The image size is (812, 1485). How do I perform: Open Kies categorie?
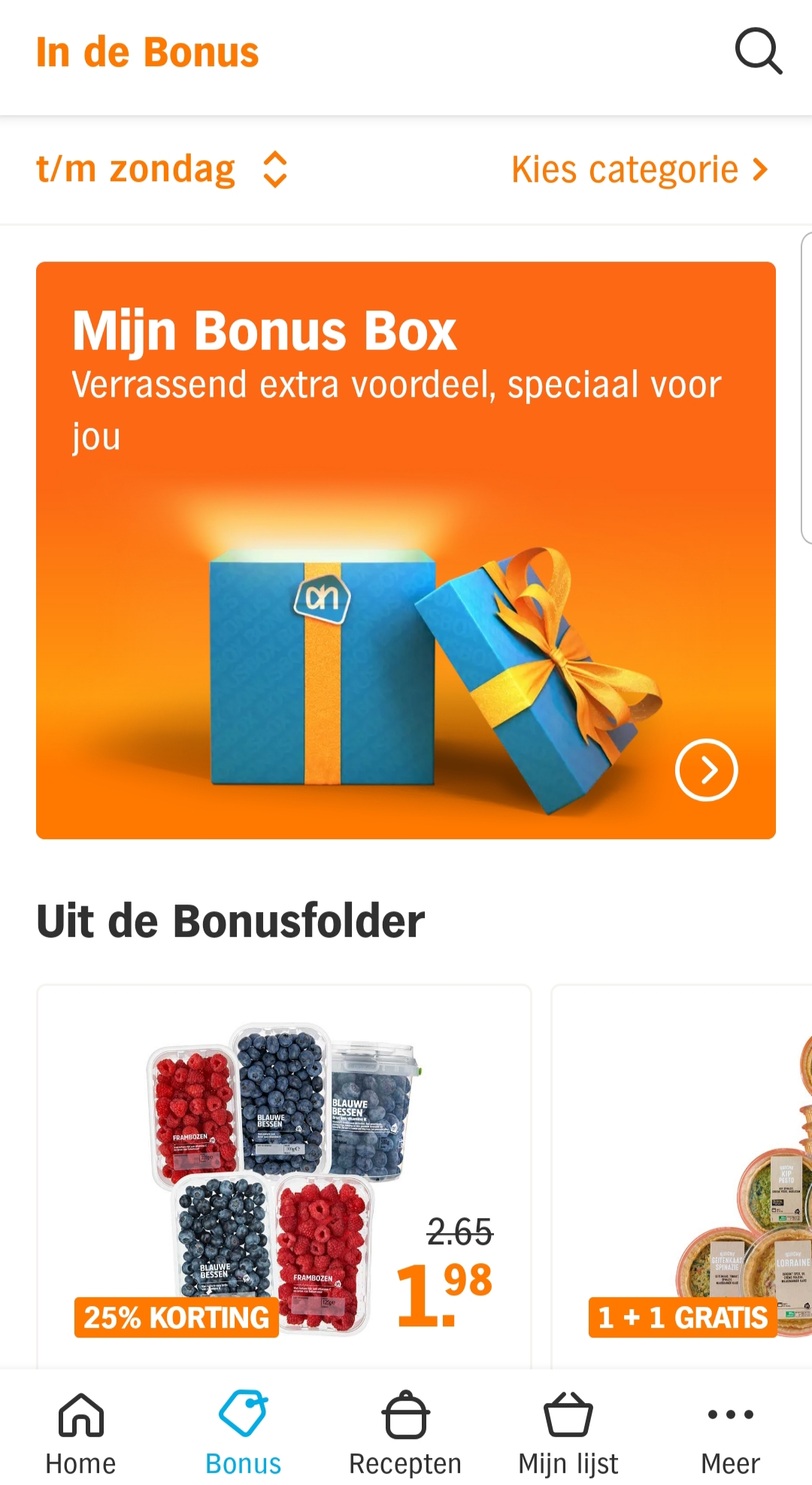click(x=640, y=169)
